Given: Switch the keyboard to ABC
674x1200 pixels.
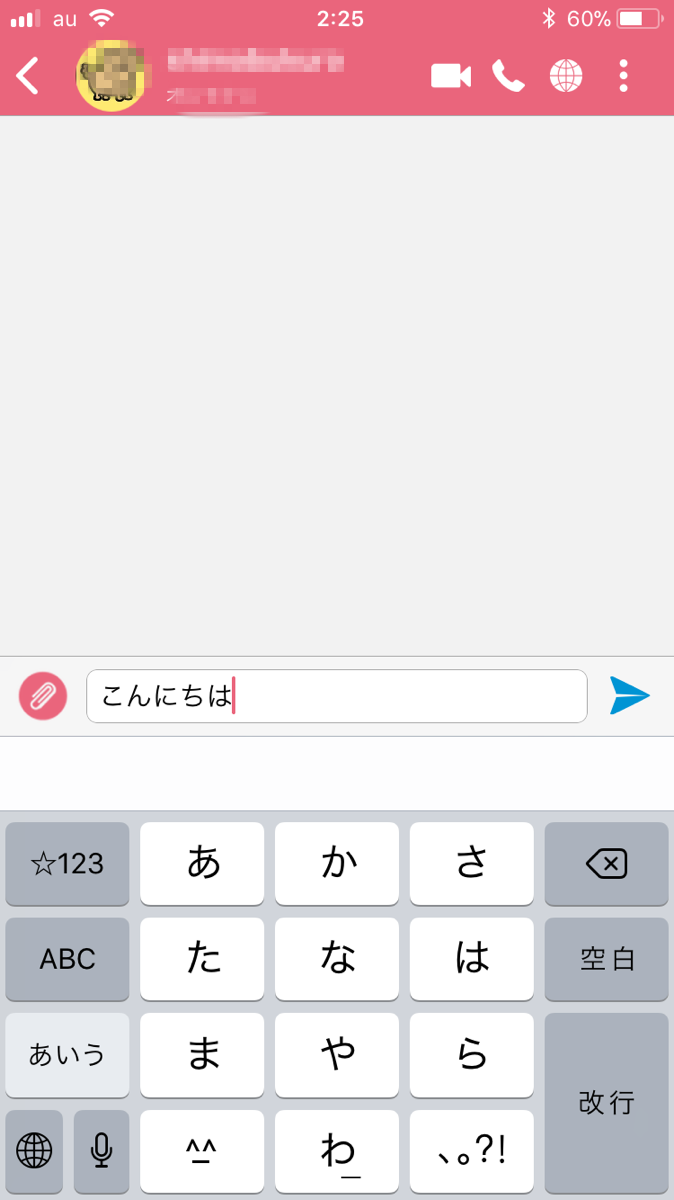Looking at the screenshot, I should click(67, 959).
